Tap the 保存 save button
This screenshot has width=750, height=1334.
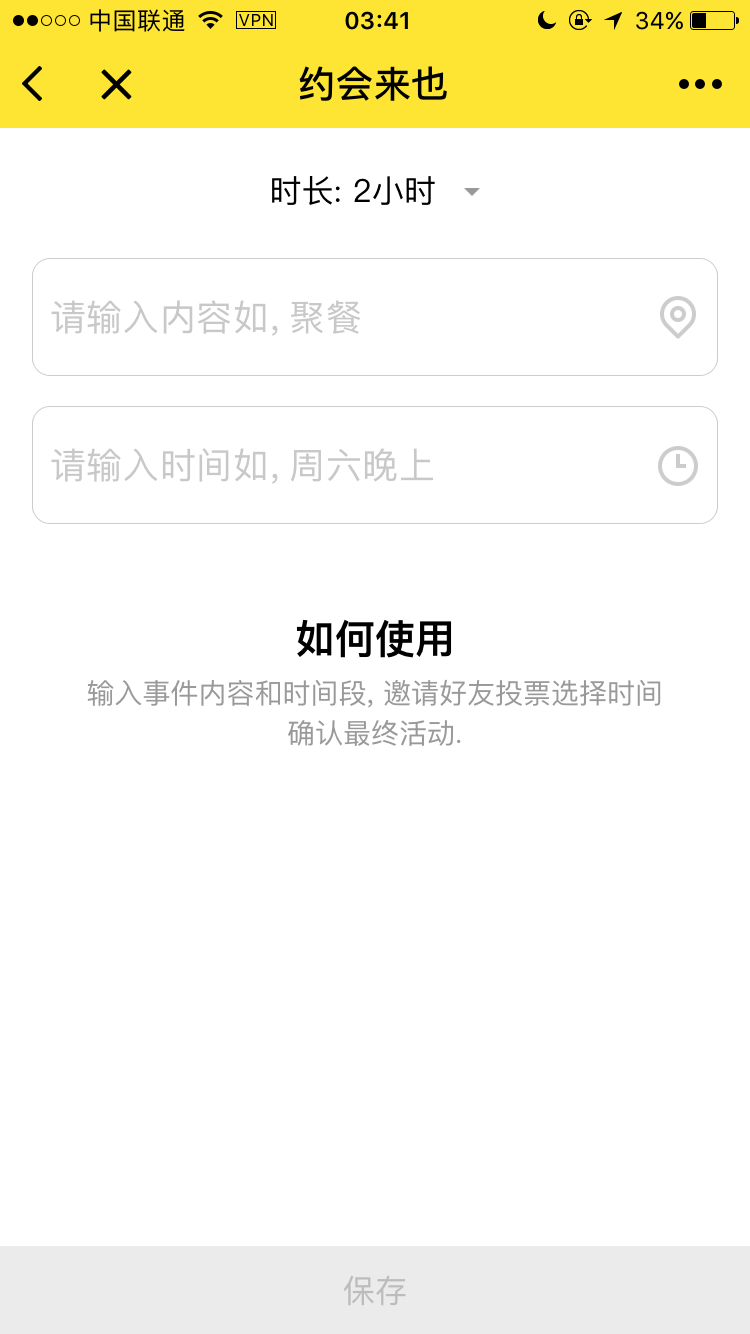click(375, 1290)
